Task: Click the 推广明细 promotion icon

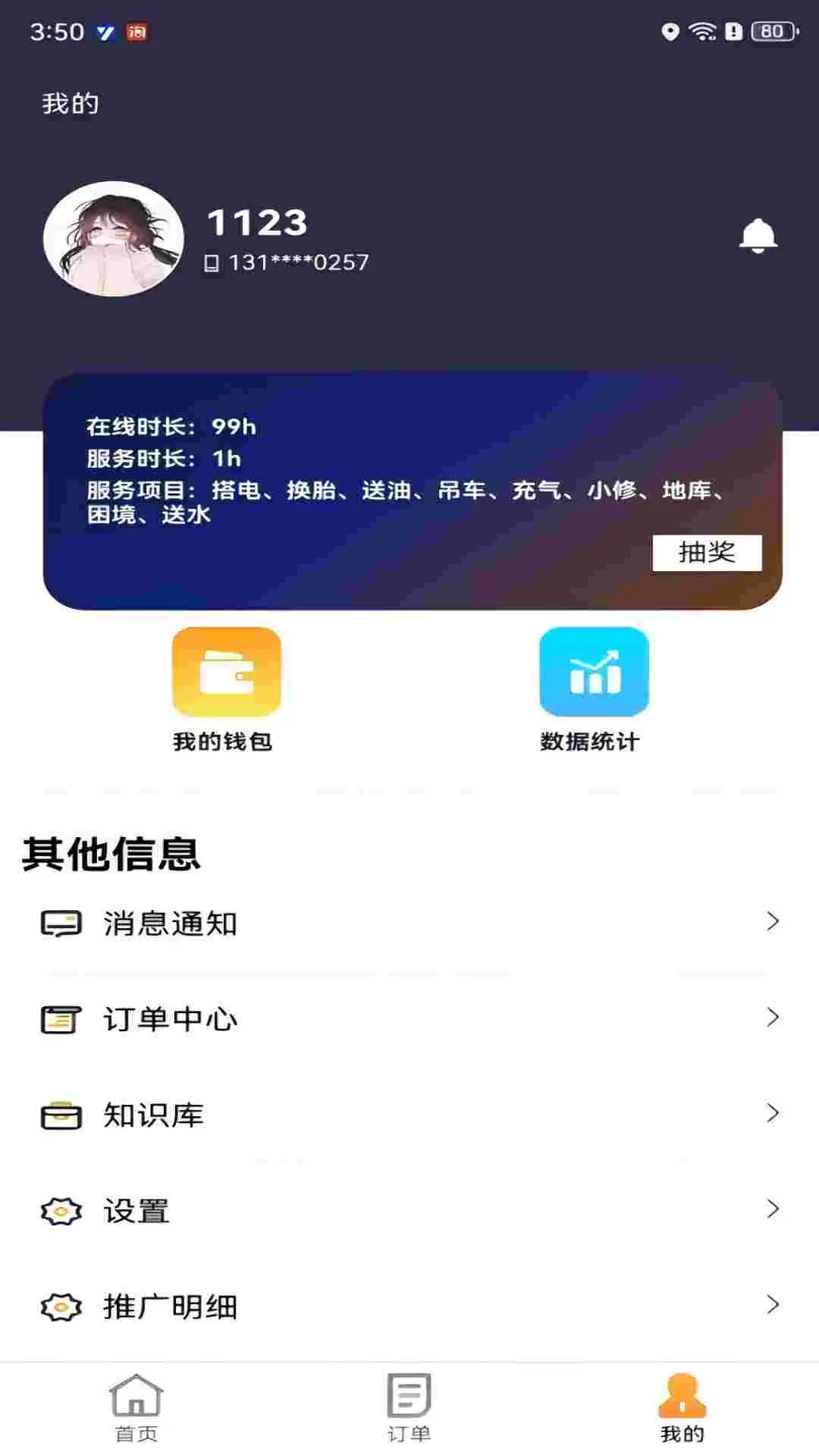Action: tap(61, 1306)
